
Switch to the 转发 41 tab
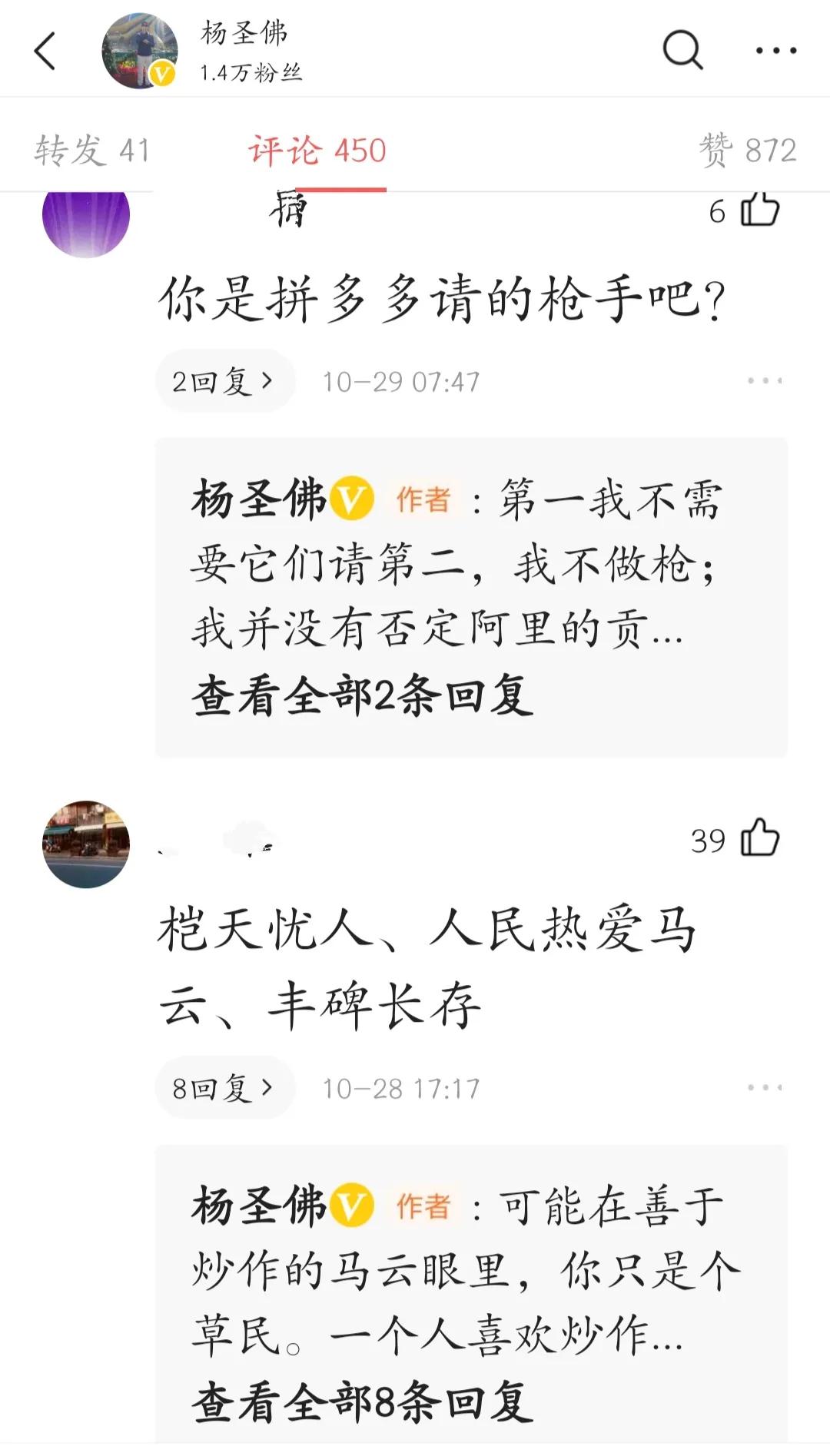tap(91, 151)
